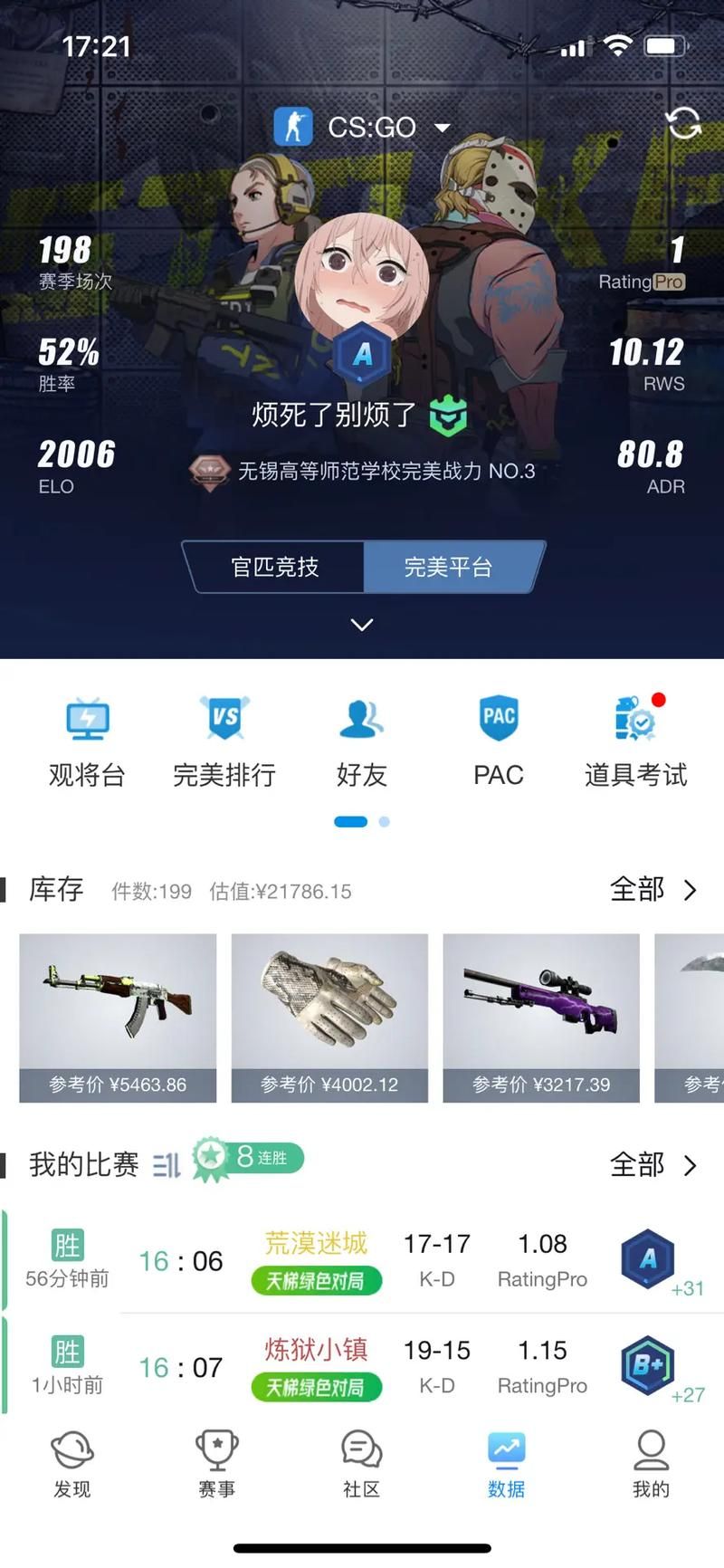View all matches via 我的比赛 全部 link
The height and width of the screenshot is (1568, 724).
[653, 1166]
